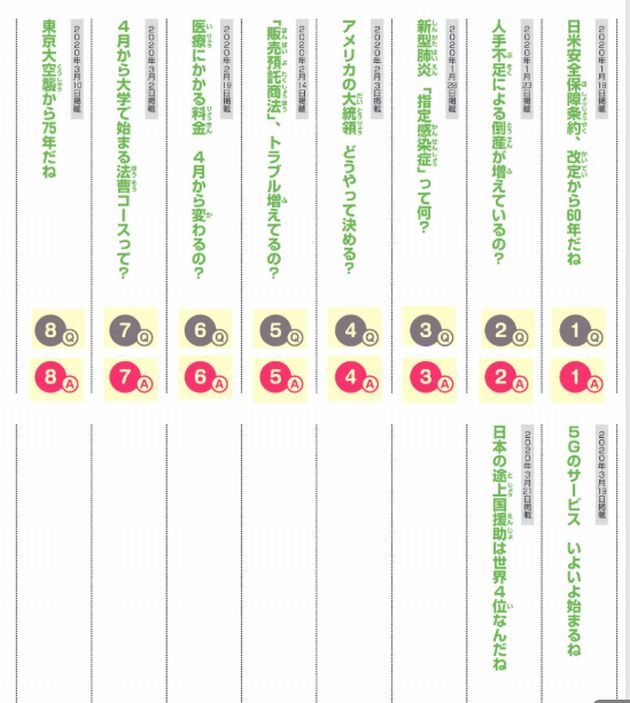Open answer 6 on medical fees changing
This screenshot has width=630, height=703.
(204, 378)
